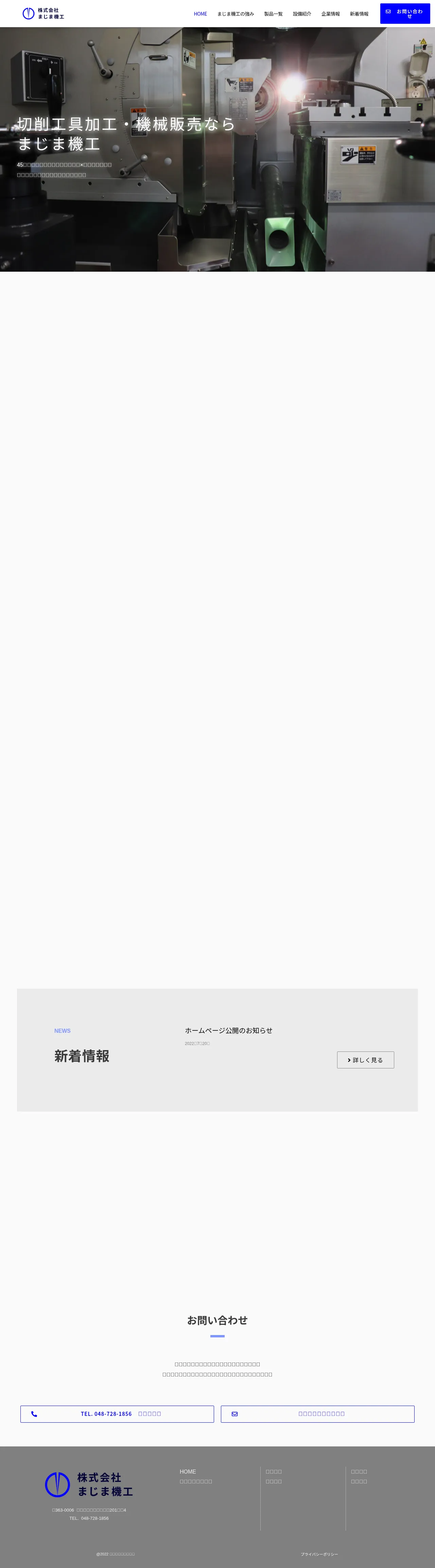Image resolution: width=435 pixels, height=1568 pixels.
Task: Open 企業情報 in the header
Action: (330, 14)
